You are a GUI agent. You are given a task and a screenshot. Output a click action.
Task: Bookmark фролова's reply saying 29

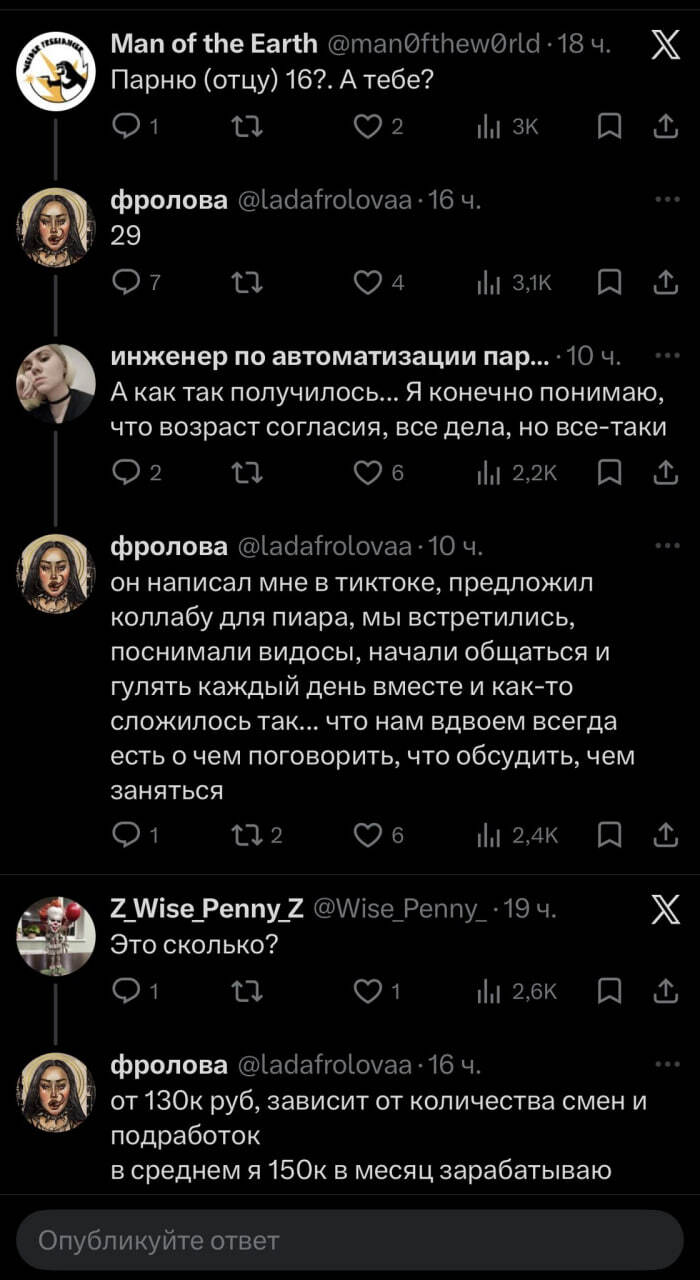(609, 283)
